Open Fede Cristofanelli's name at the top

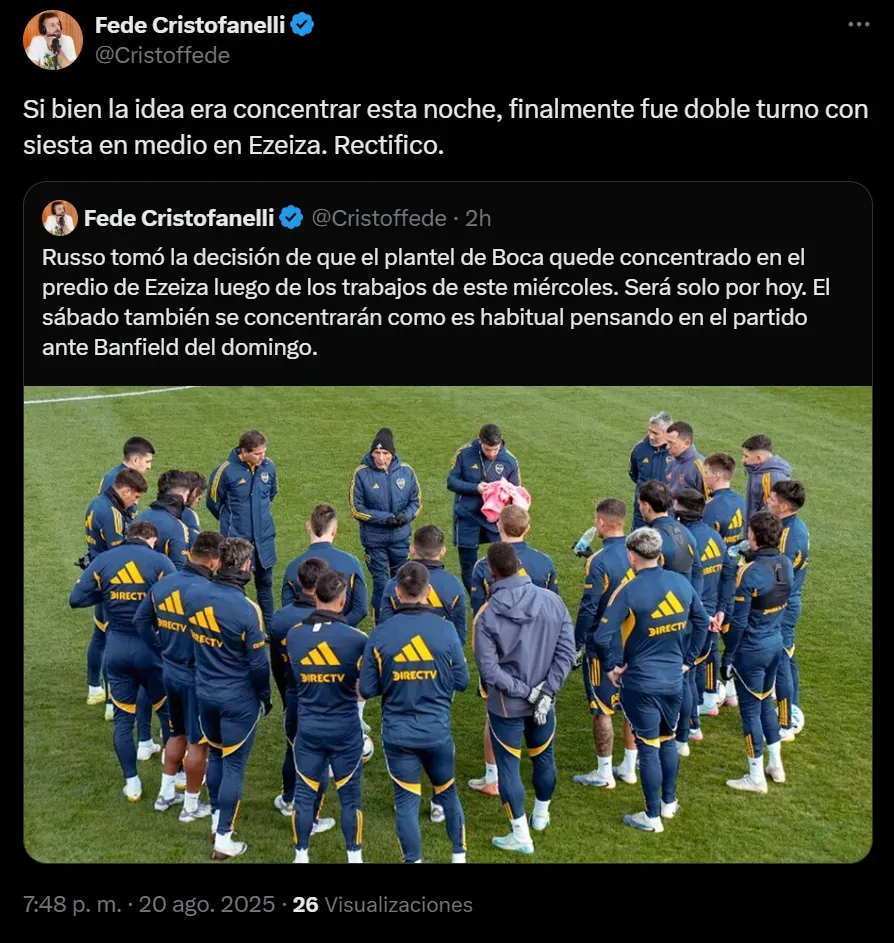[x=189, y=26]
